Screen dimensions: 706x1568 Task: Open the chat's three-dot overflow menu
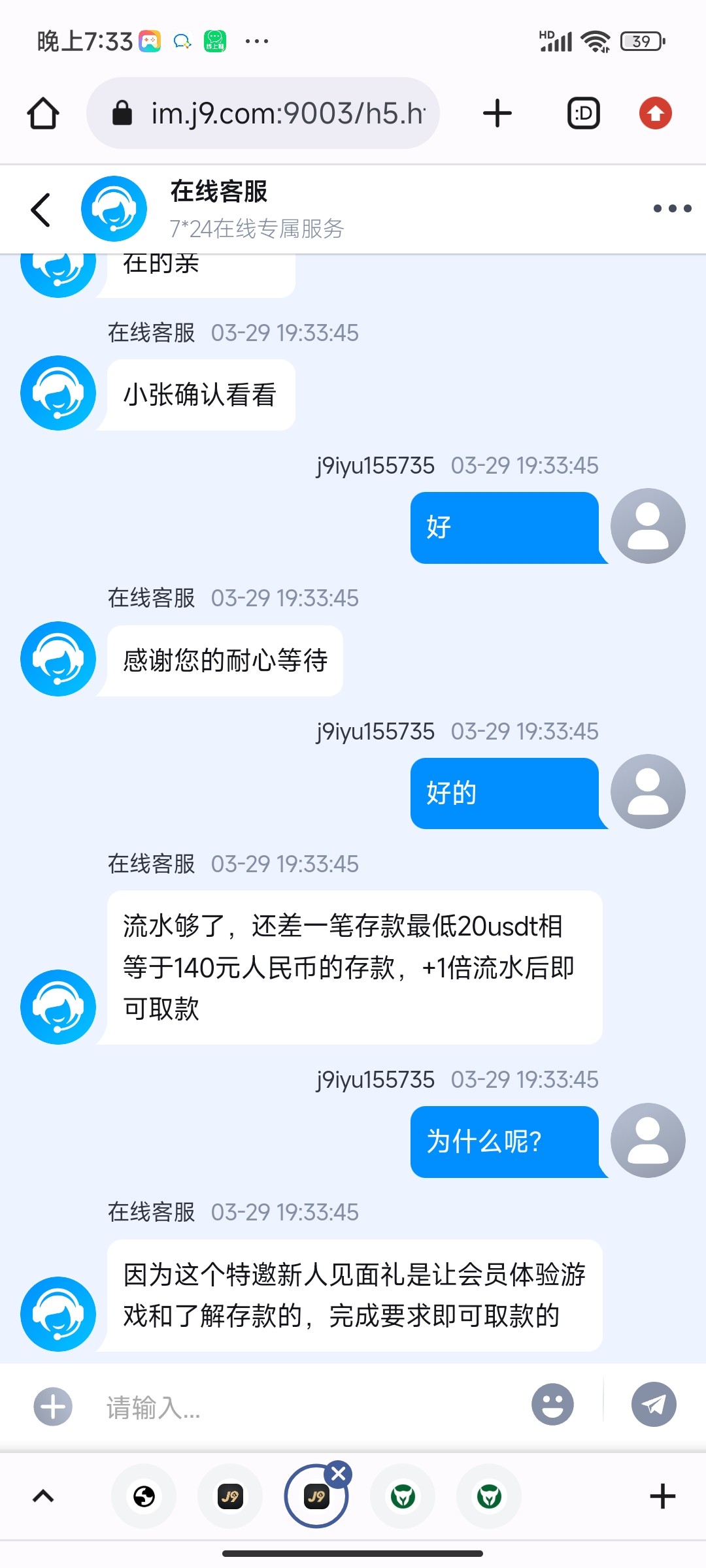(672, 208)
